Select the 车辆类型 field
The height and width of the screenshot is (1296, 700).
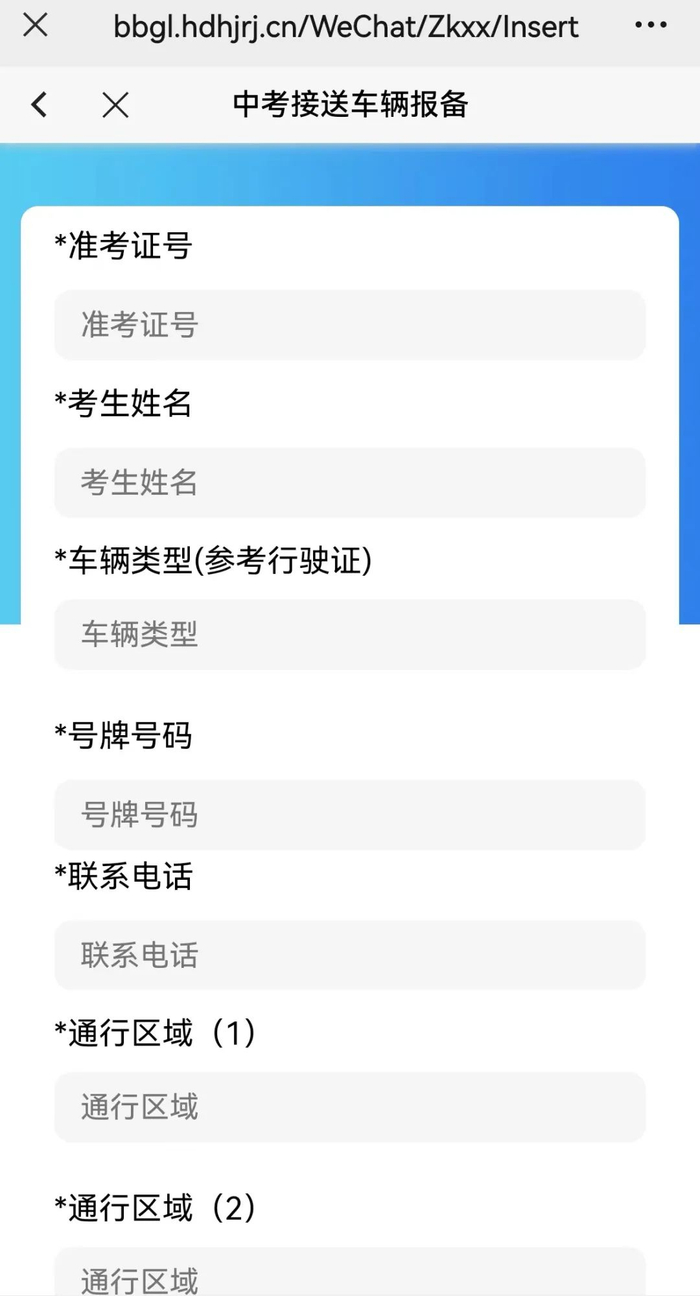pyautogui.click(x=350, y=634)
